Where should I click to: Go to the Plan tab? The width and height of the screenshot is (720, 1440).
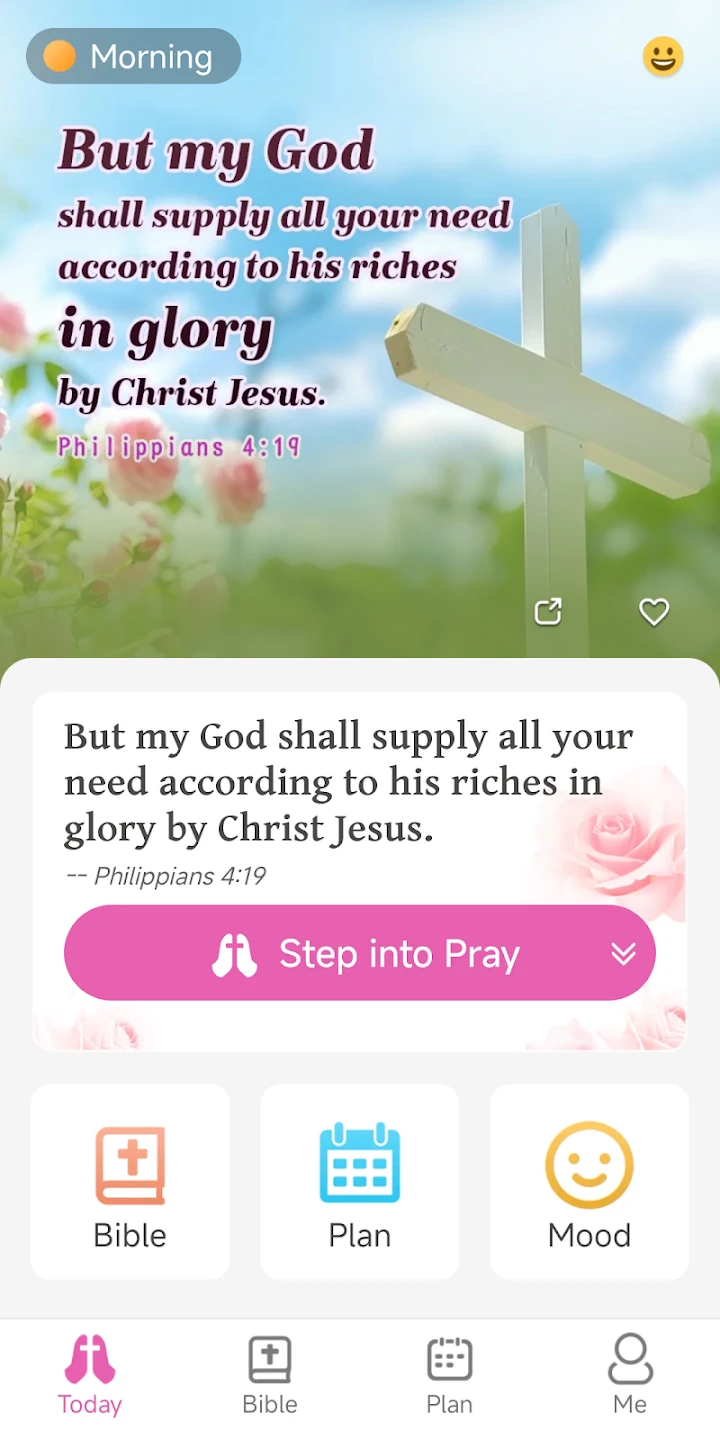(450, 1376)
